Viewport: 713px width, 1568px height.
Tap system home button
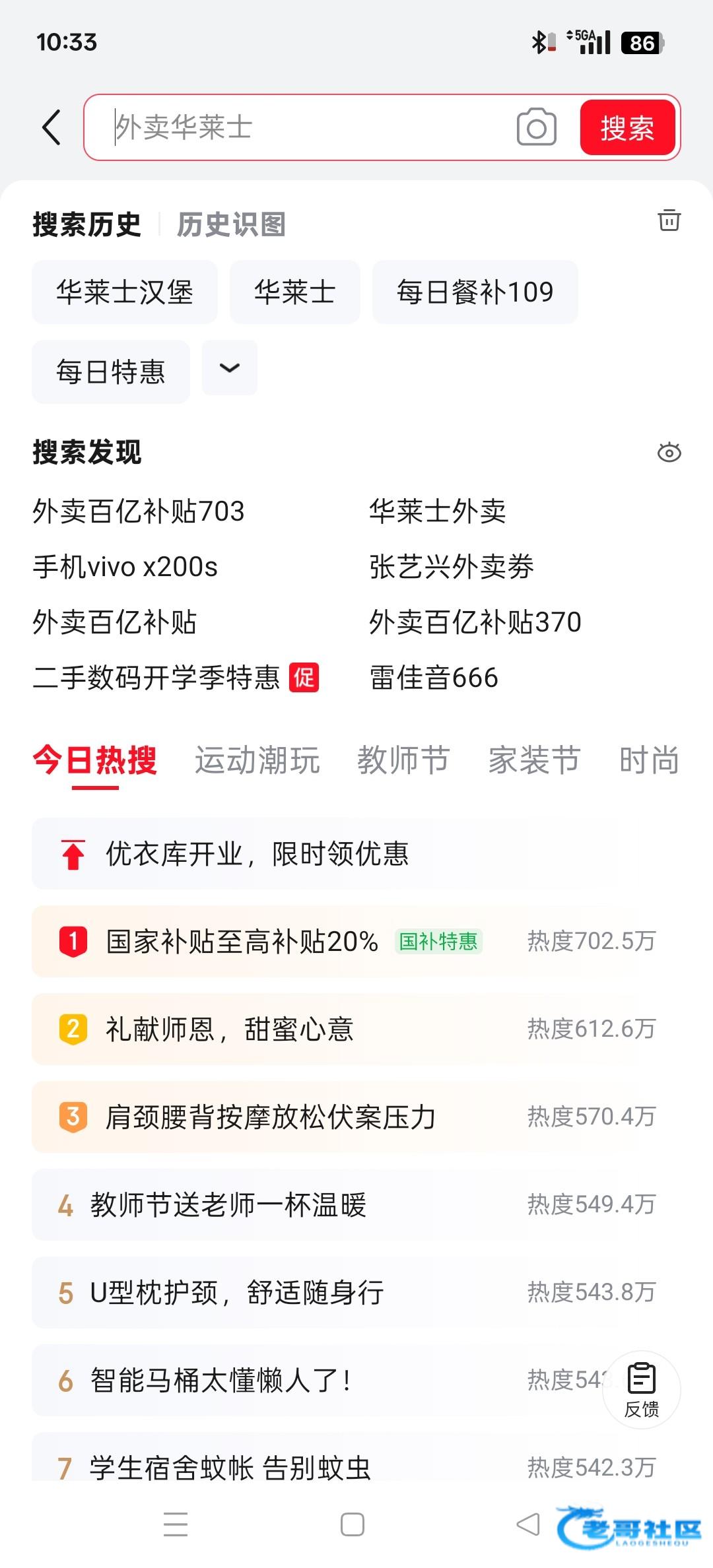tap(352, 1524)
